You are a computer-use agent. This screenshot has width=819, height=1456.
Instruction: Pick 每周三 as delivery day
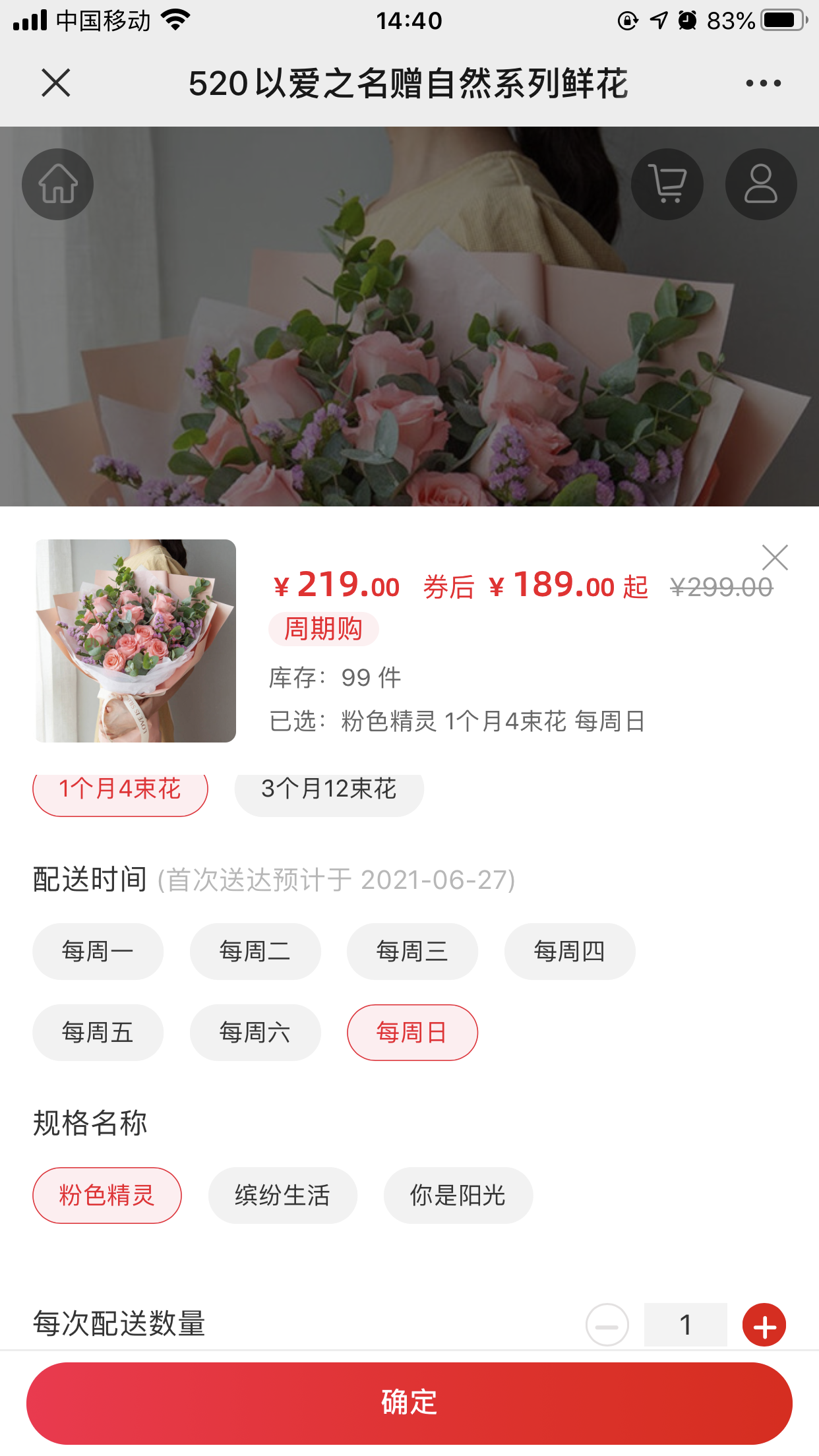click(x=412, y=951)
